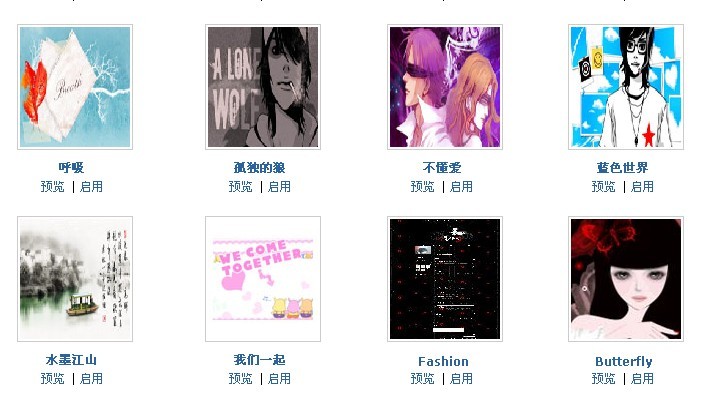This screenshot has width=707, height=402.
Task: Preview the Fashion theme
Action: click(x=422, y=378)
